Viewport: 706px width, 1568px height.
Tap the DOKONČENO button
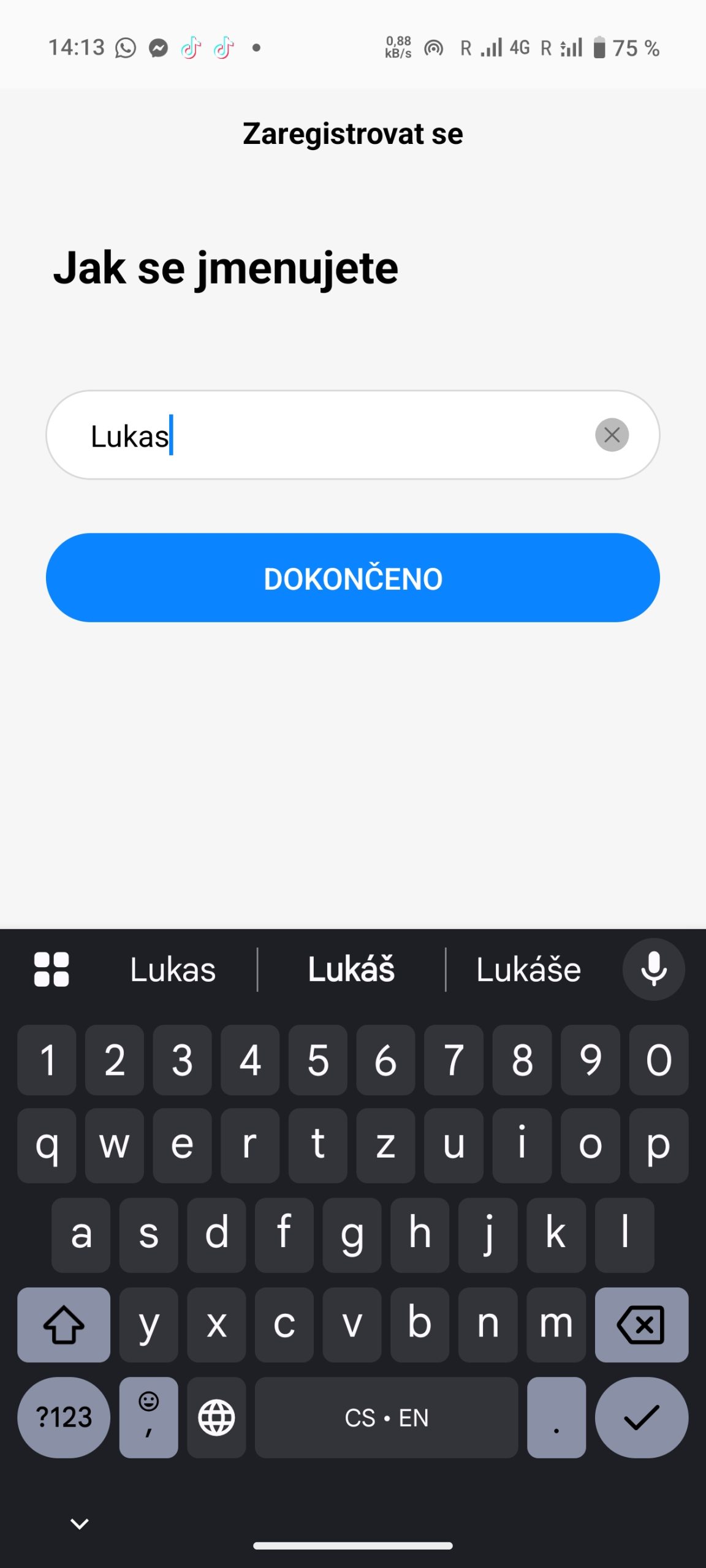click(353, 578)
